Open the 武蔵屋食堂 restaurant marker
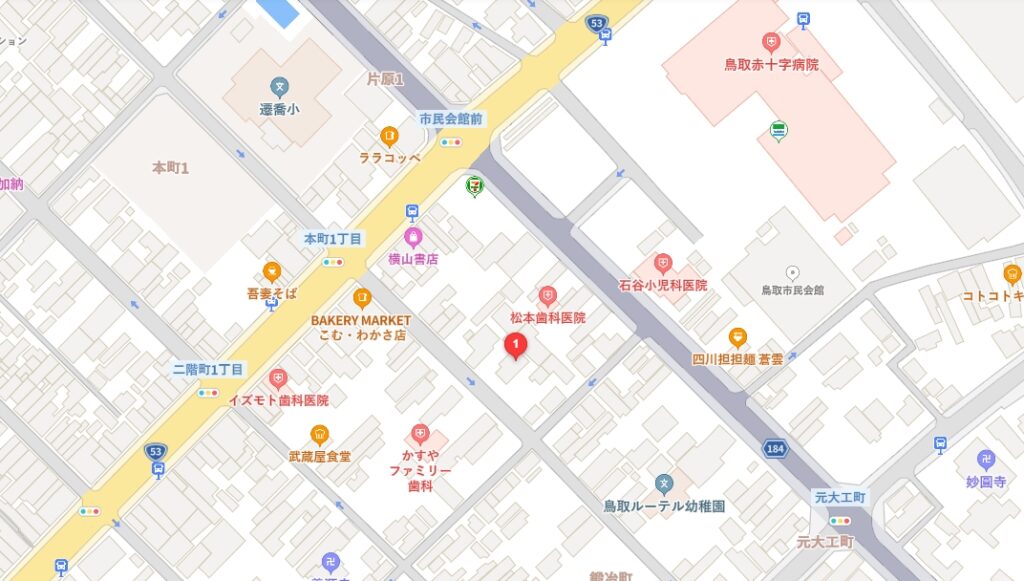The width and height of the screenshot is (1024, 581). pyautogui.click(x=319, y=434)
